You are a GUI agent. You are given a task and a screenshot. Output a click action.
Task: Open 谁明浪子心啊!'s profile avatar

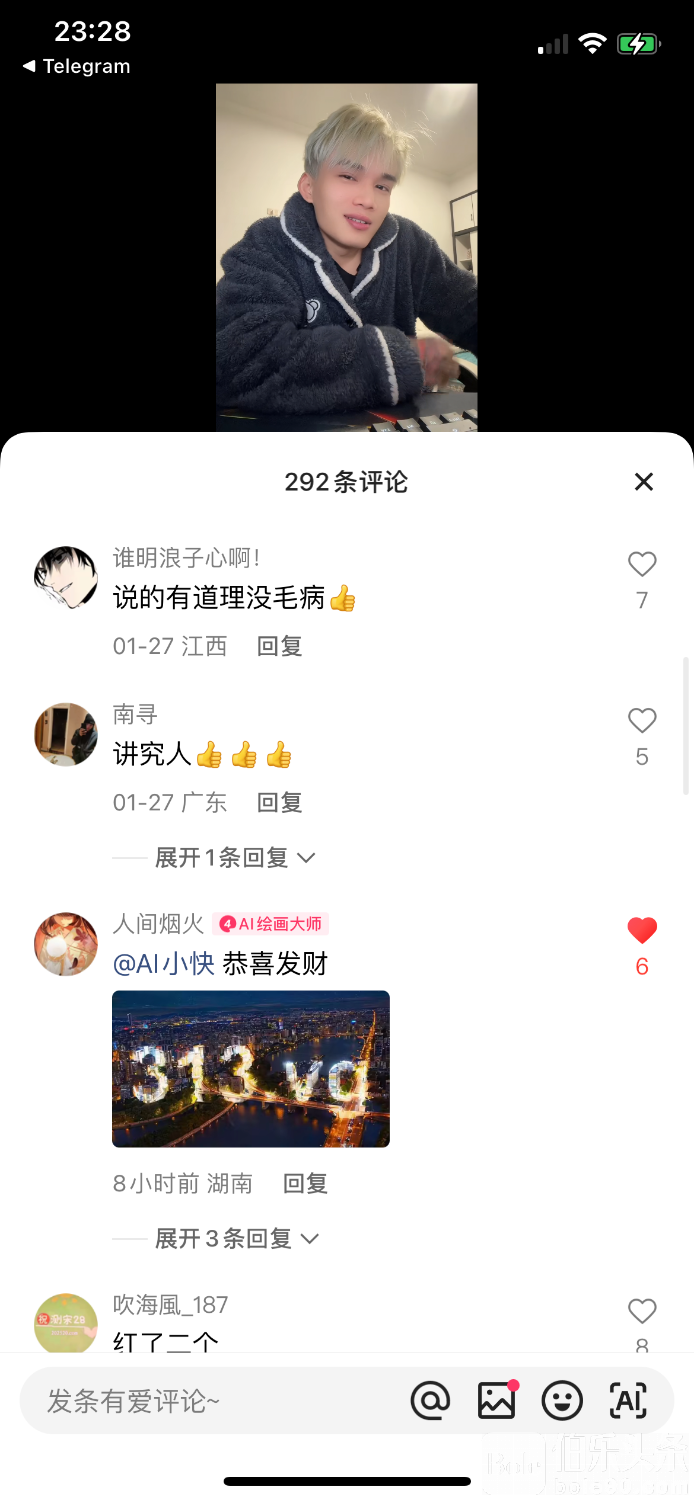(66, 578)
